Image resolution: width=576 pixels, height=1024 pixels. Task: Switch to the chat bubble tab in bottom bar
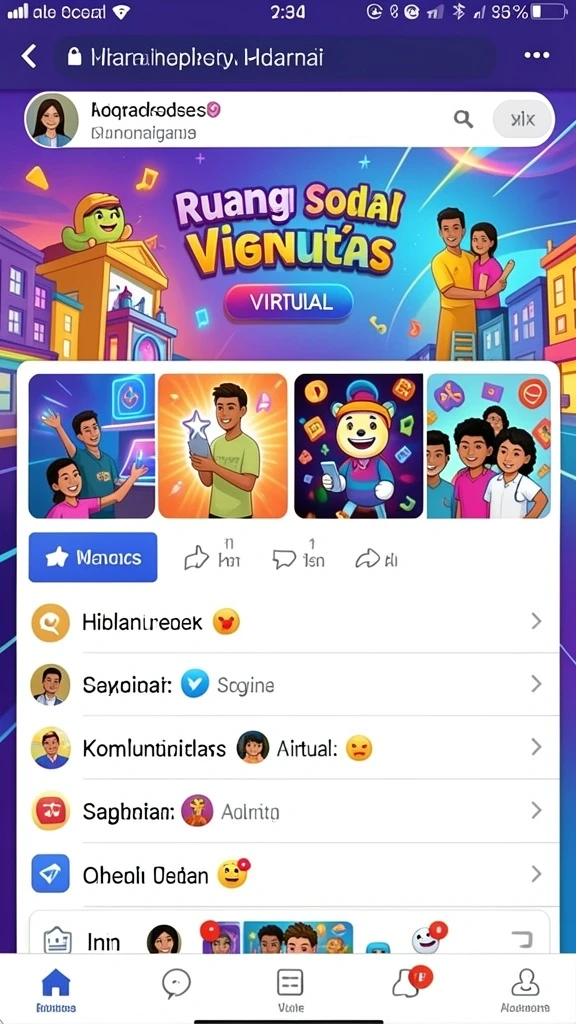click(x=176, y=984)
